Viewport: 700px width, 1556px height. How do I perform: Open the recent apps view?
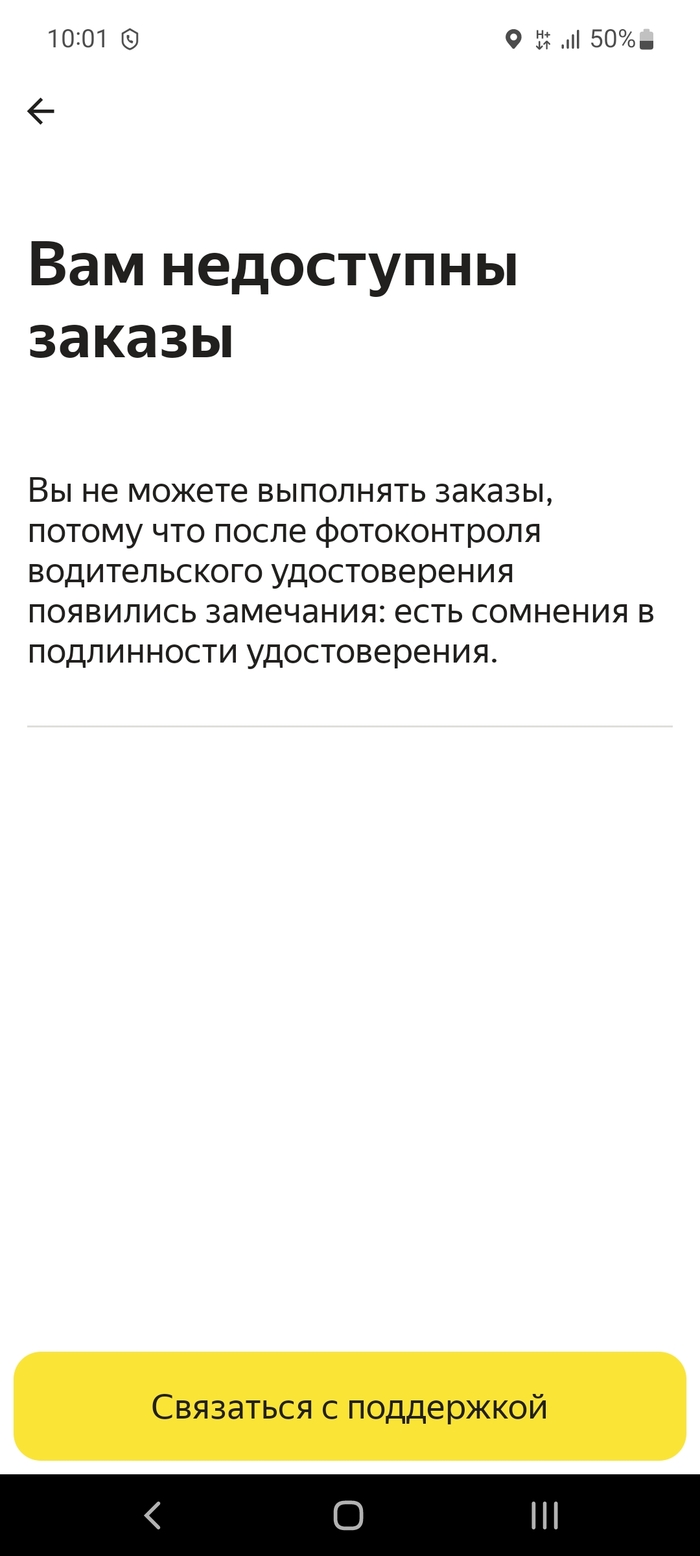click(x=544, y=1515)
